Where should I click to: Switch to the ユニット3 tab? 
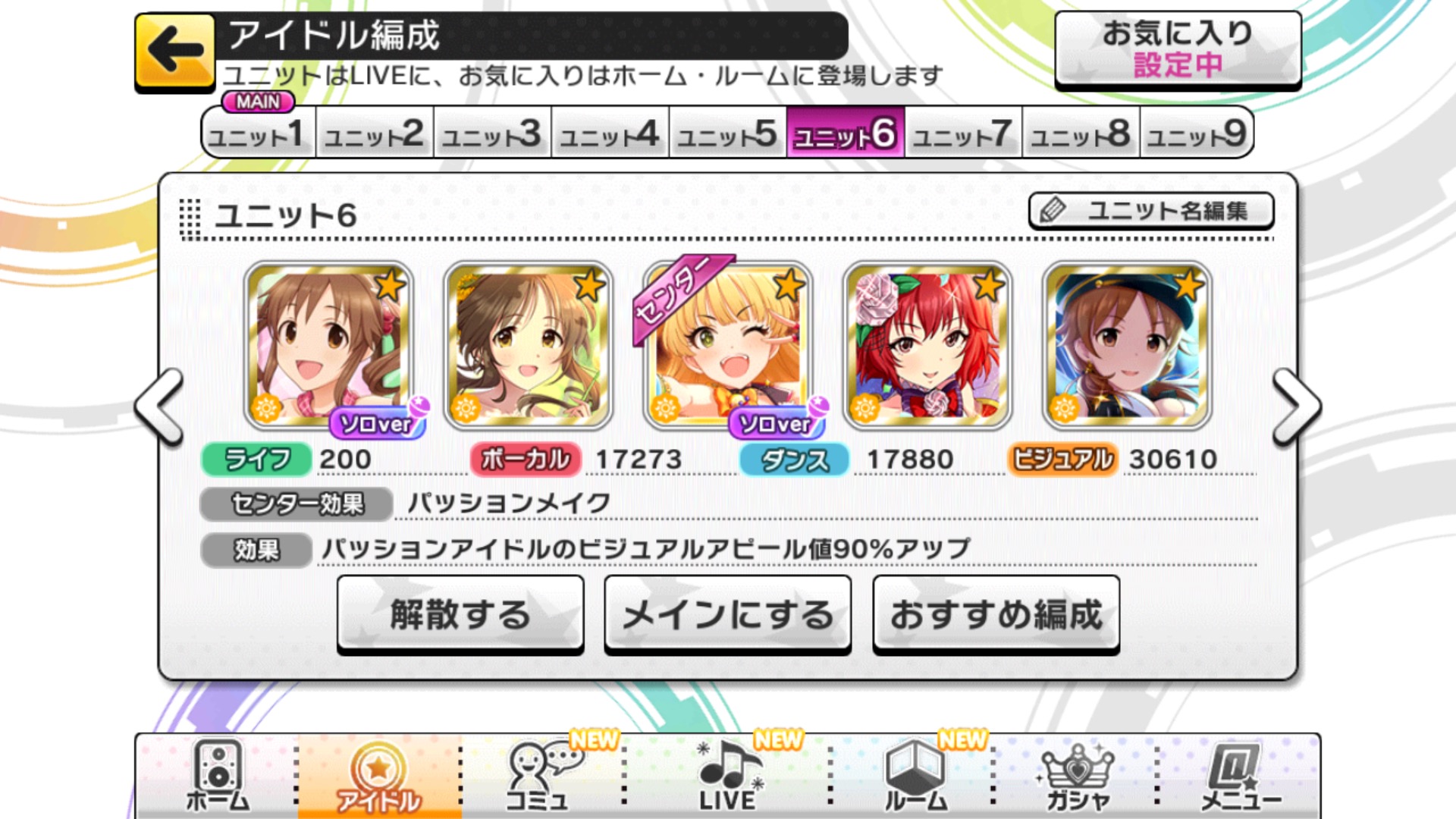point(492,134)
